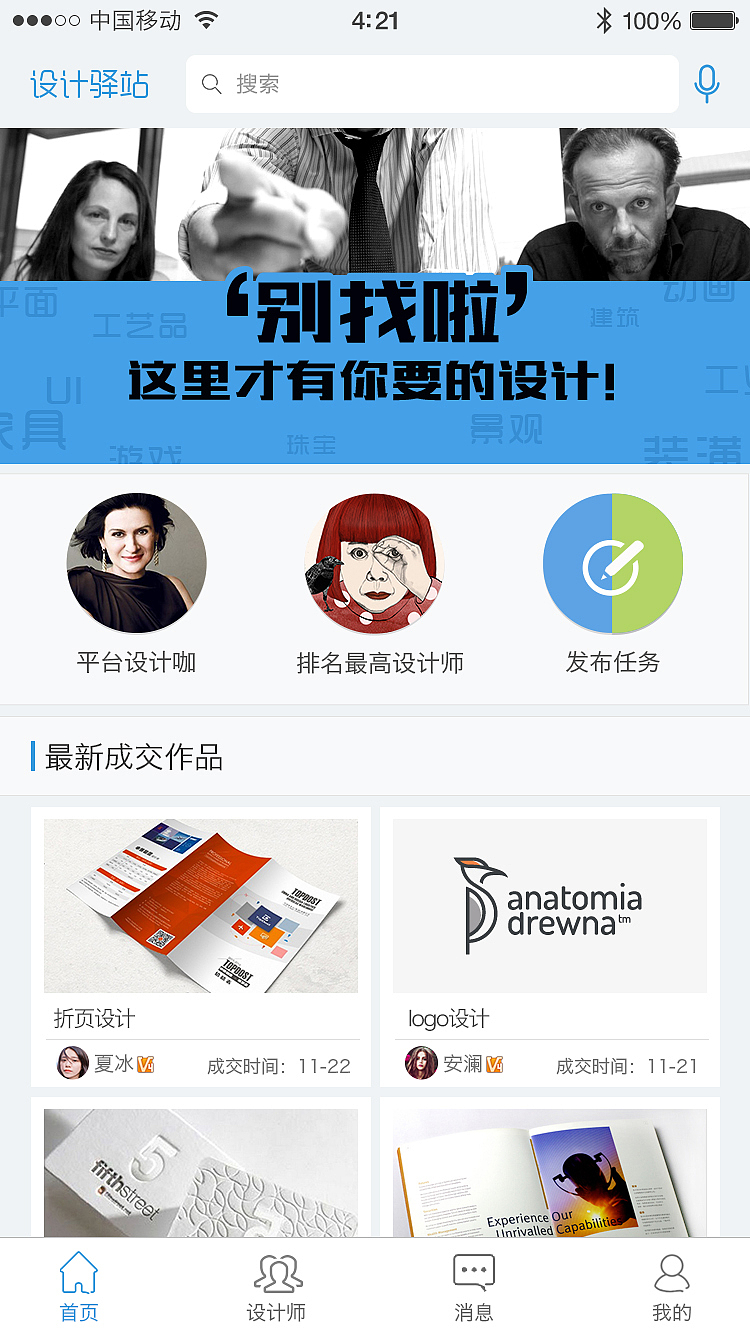Select the 设计师 people icon
The image size is (750, 1334).
pos(277,1272)
